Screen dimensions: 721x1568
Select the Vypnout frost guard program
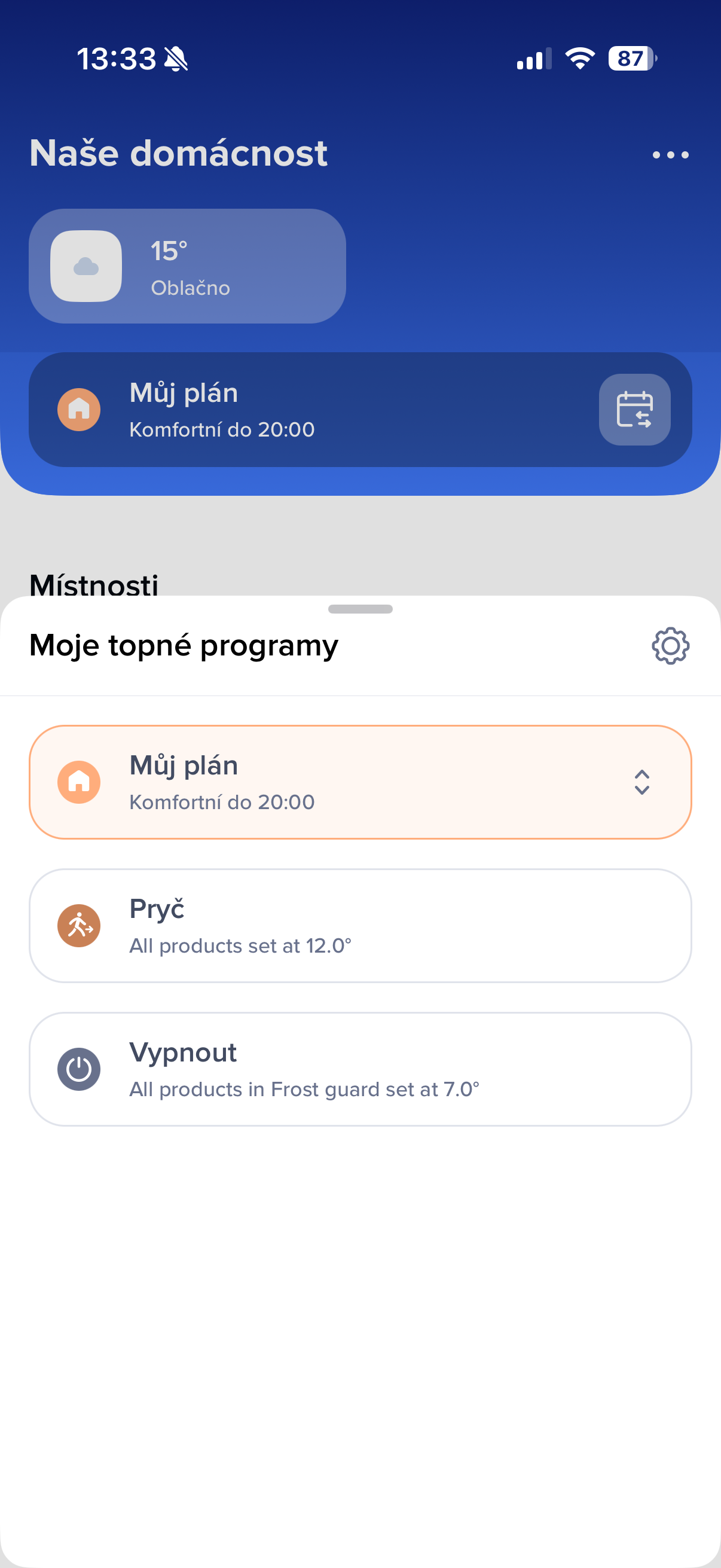pyautogui.click(x=359, y=1069)
